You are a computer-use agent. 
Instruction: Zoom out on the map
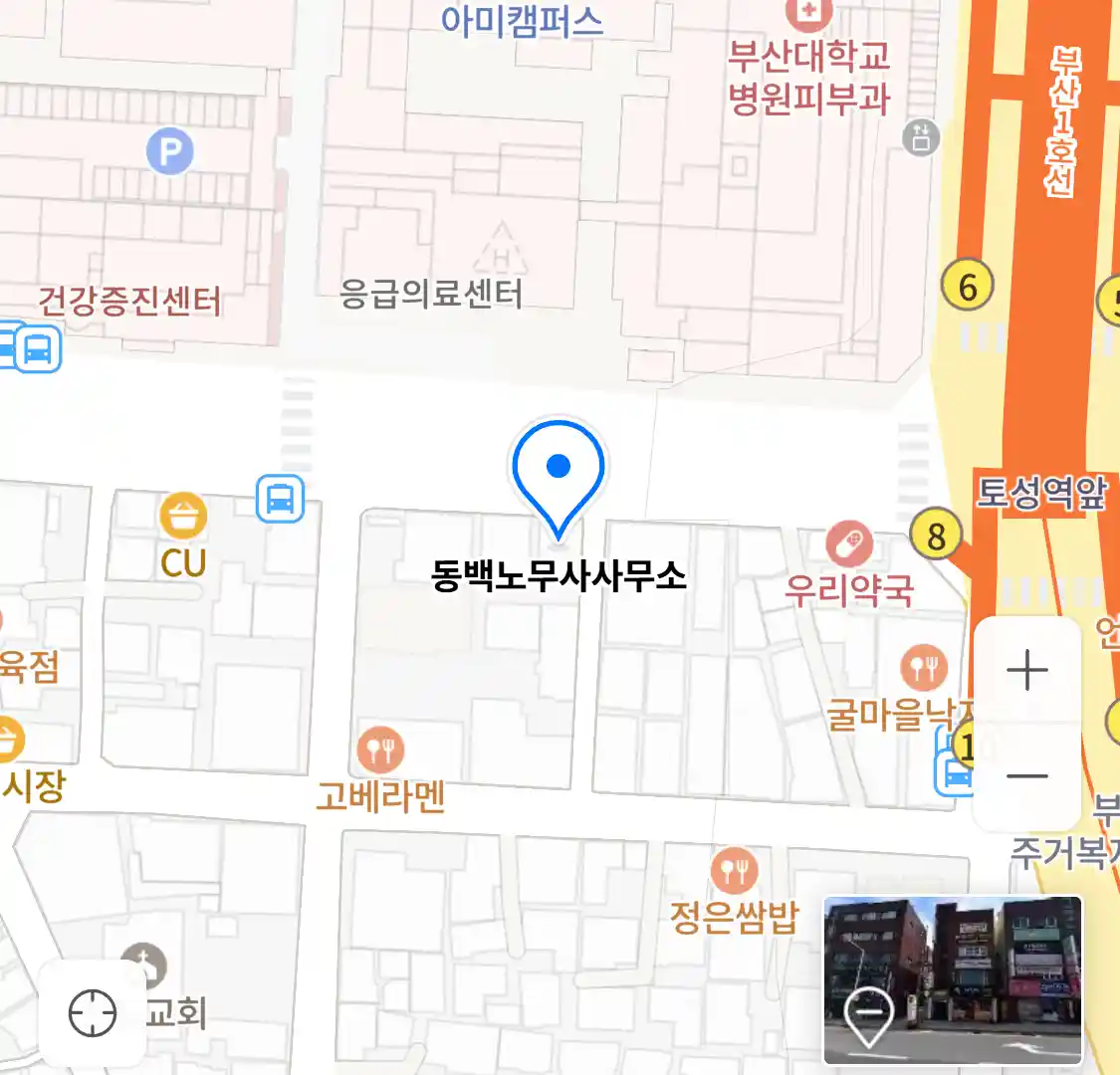click(1026, 776)
